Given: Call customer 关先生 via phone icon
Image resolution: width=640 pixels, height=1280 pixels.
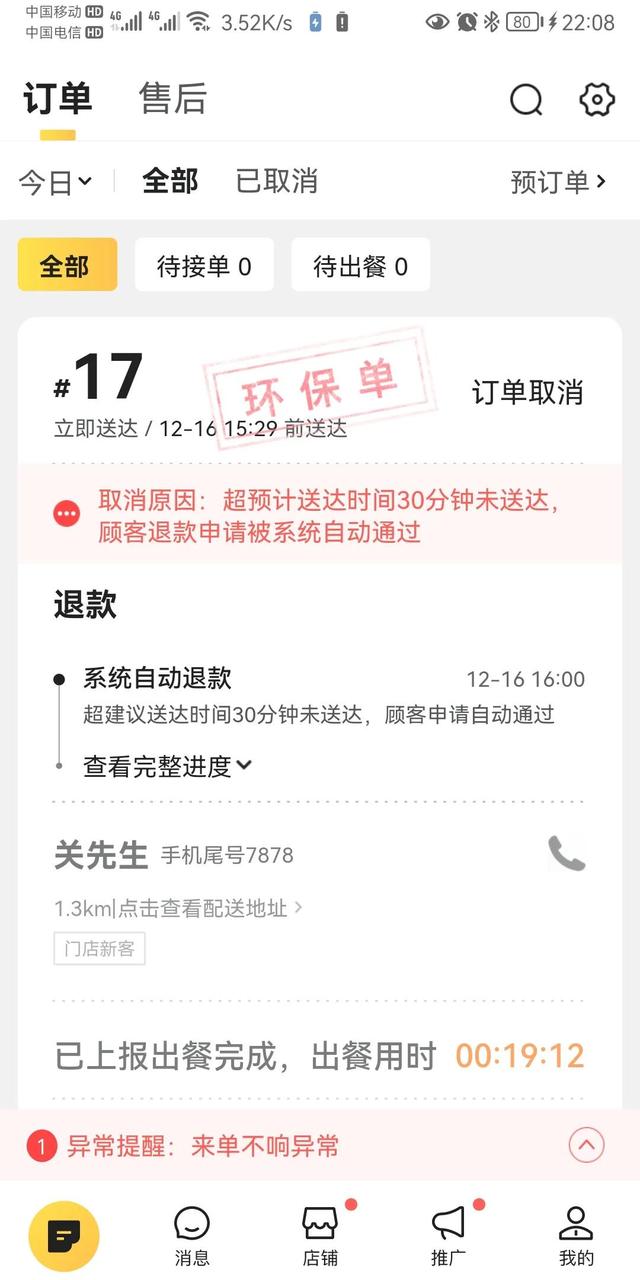Looking at the screenshot, I should point(566,853).
